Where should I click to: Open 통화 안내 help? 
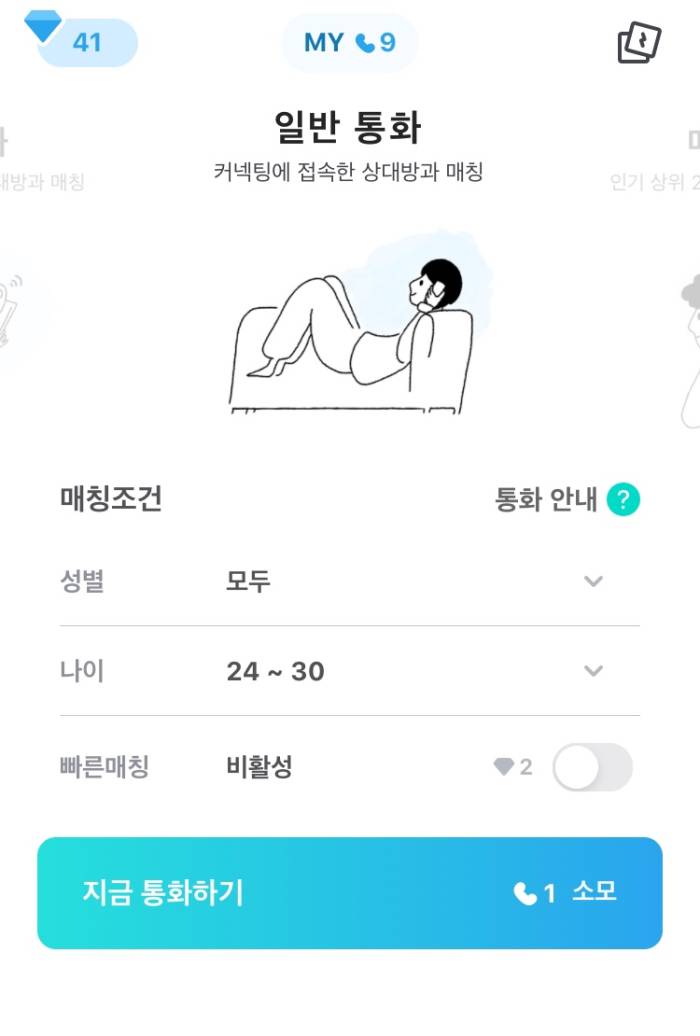click(623, 500)
